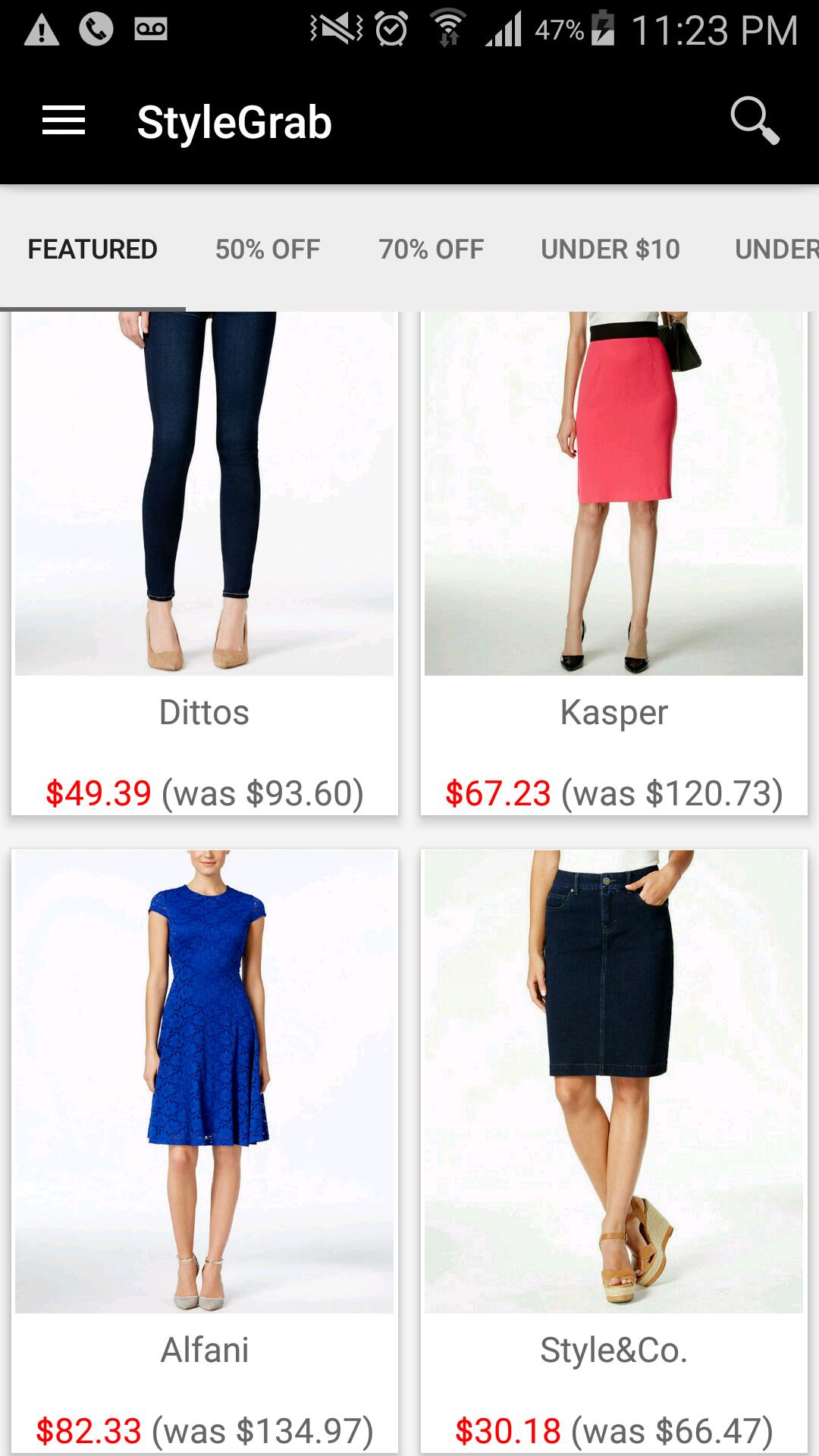
Task: Tap the voicemail icon in status bar
Action: (x=152, y=27)
